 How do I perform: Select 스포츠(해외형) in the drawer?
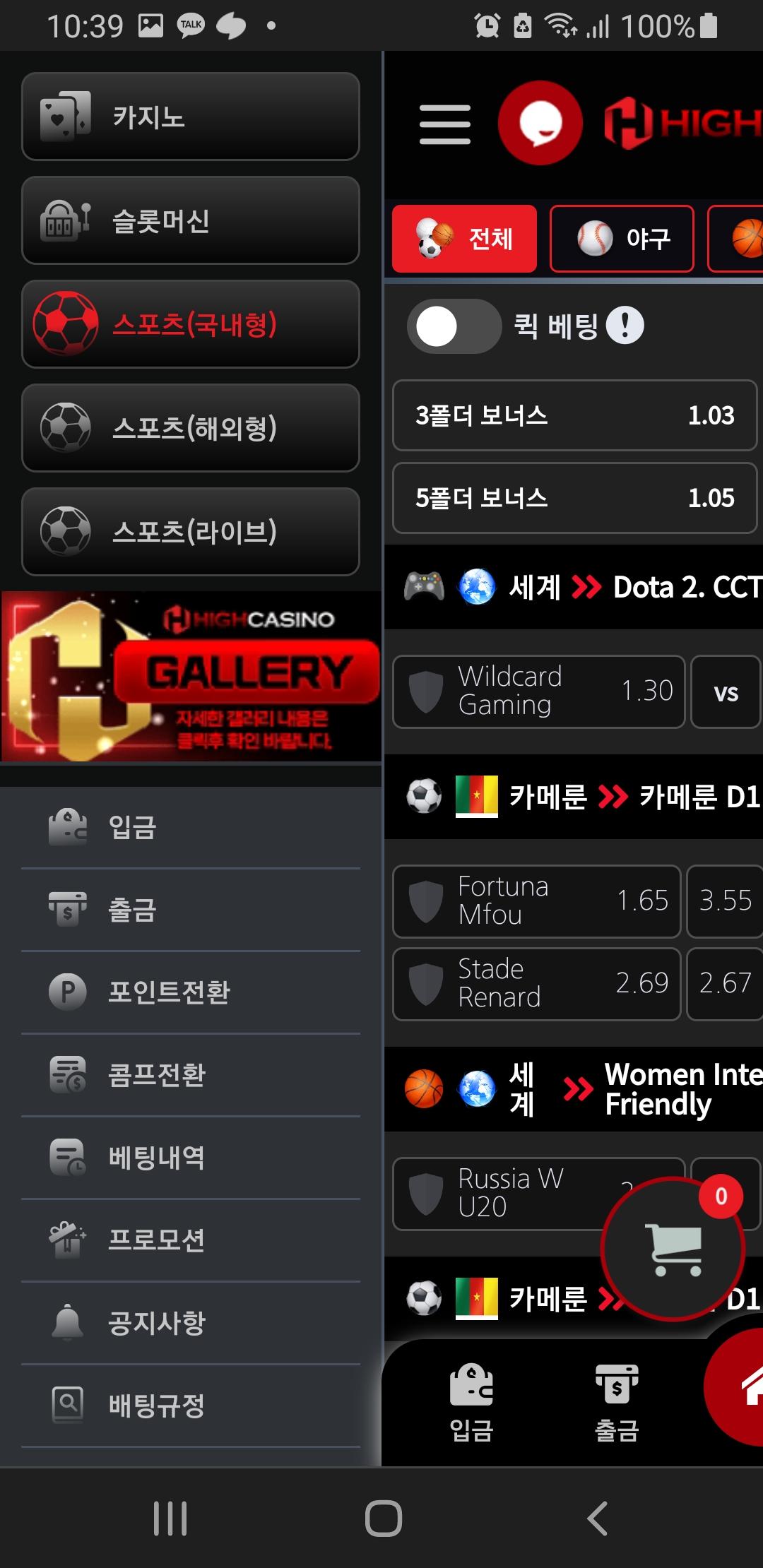coord(191,428)
